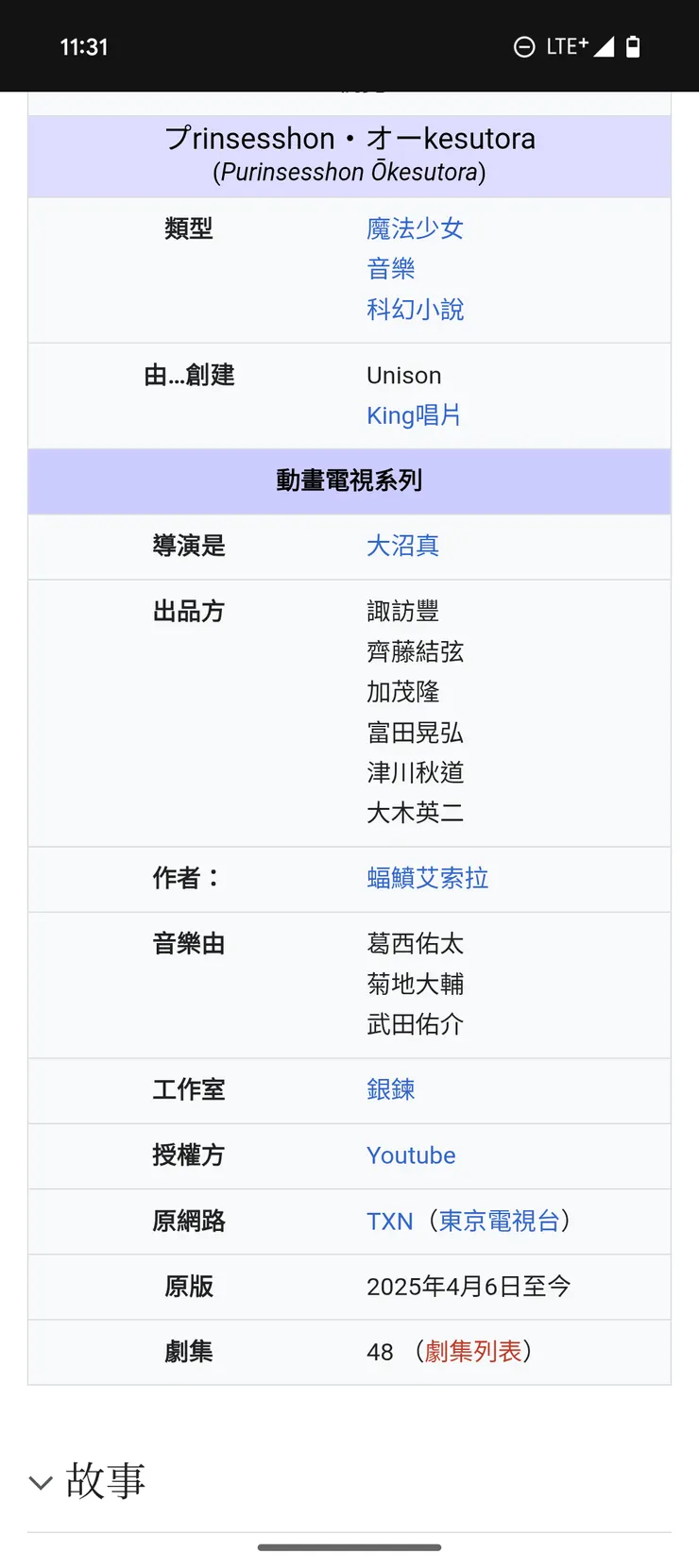View director 大沼真's page
The image size is (699, 1568).
click(402, 546)
